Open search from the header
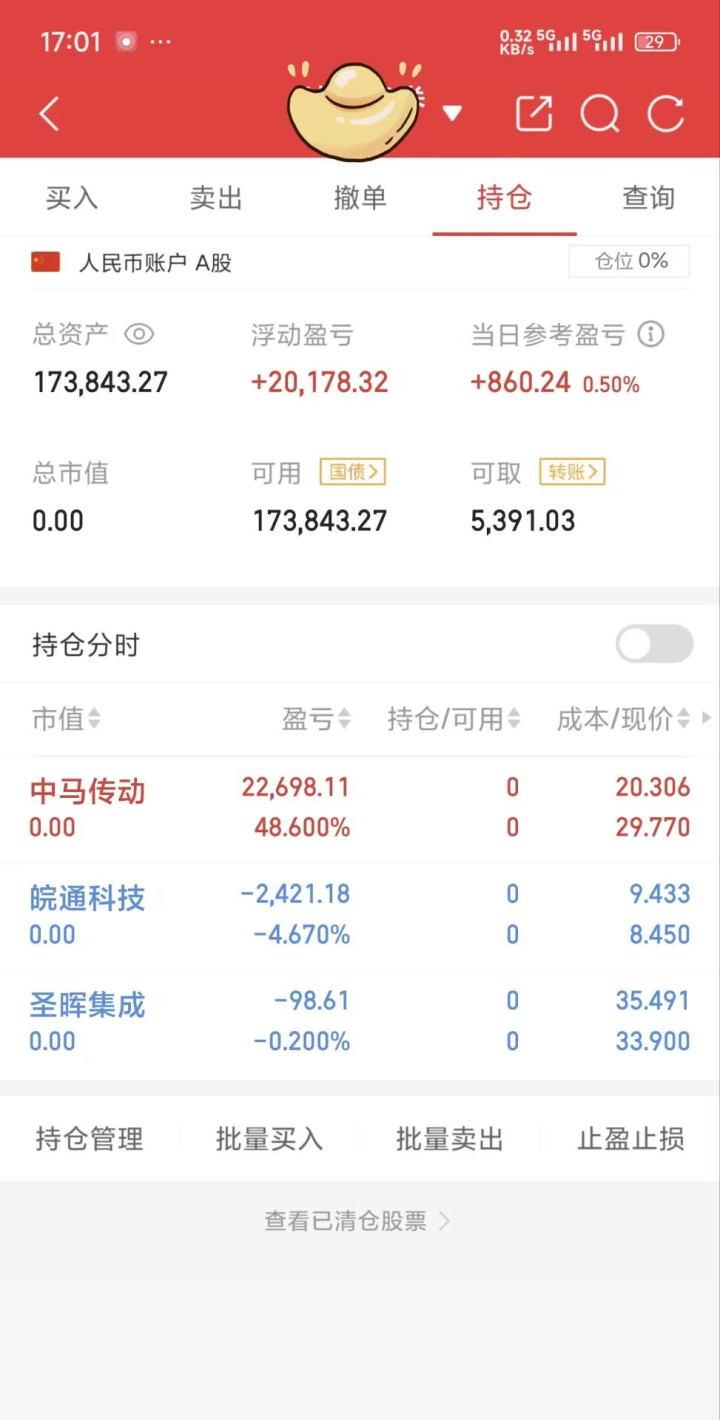Image resolution: width=720 pixels, height=1420 pixels. pyautogui.click(x=600, y=114)
